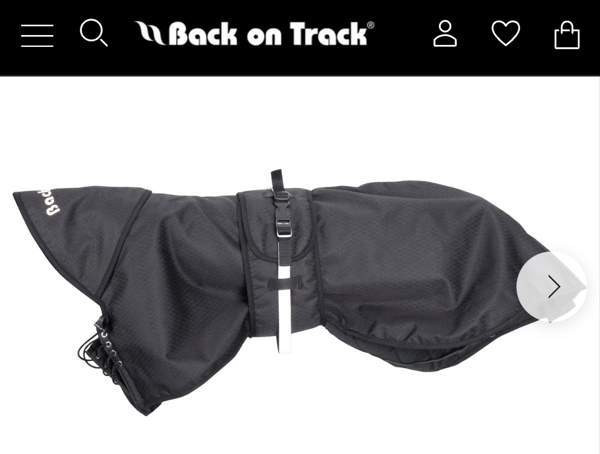The width and height of the screenshot is (600, 454).
Task: Open the shopping bag
Action: tap(567, 35)
